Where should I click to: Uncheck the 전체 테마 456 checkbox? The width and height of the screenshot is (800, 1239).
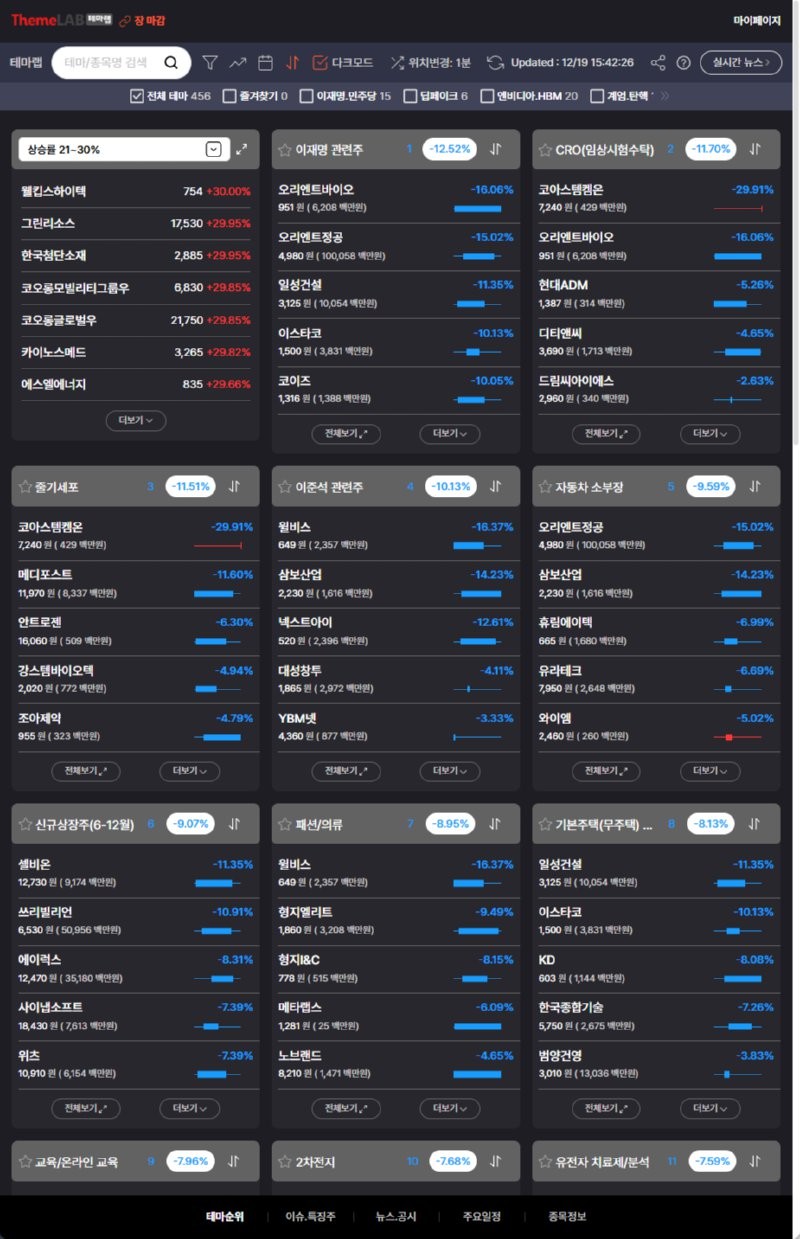pyautogui.click(x=138, y=96)
